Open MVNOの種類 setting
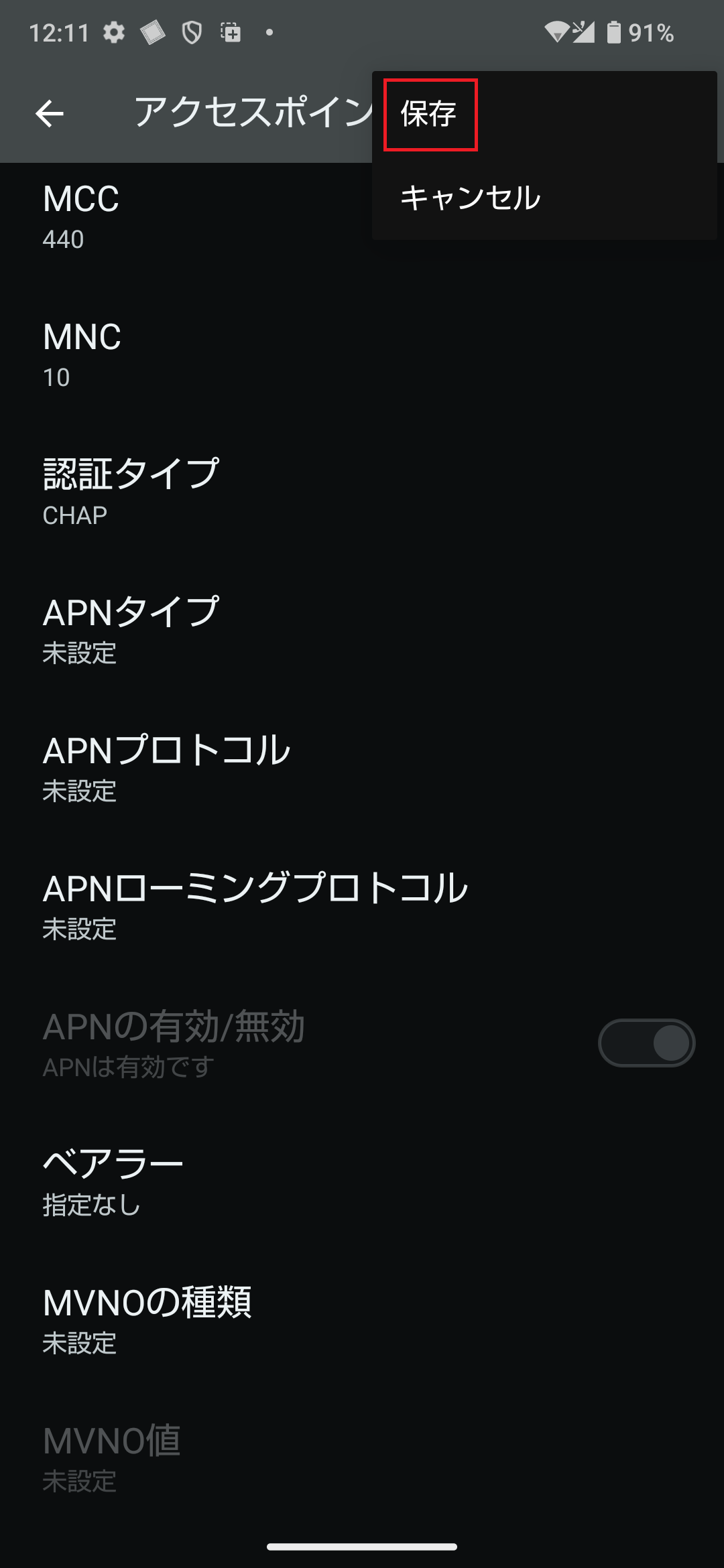 pyautogui.click(x=362, y=1321)
